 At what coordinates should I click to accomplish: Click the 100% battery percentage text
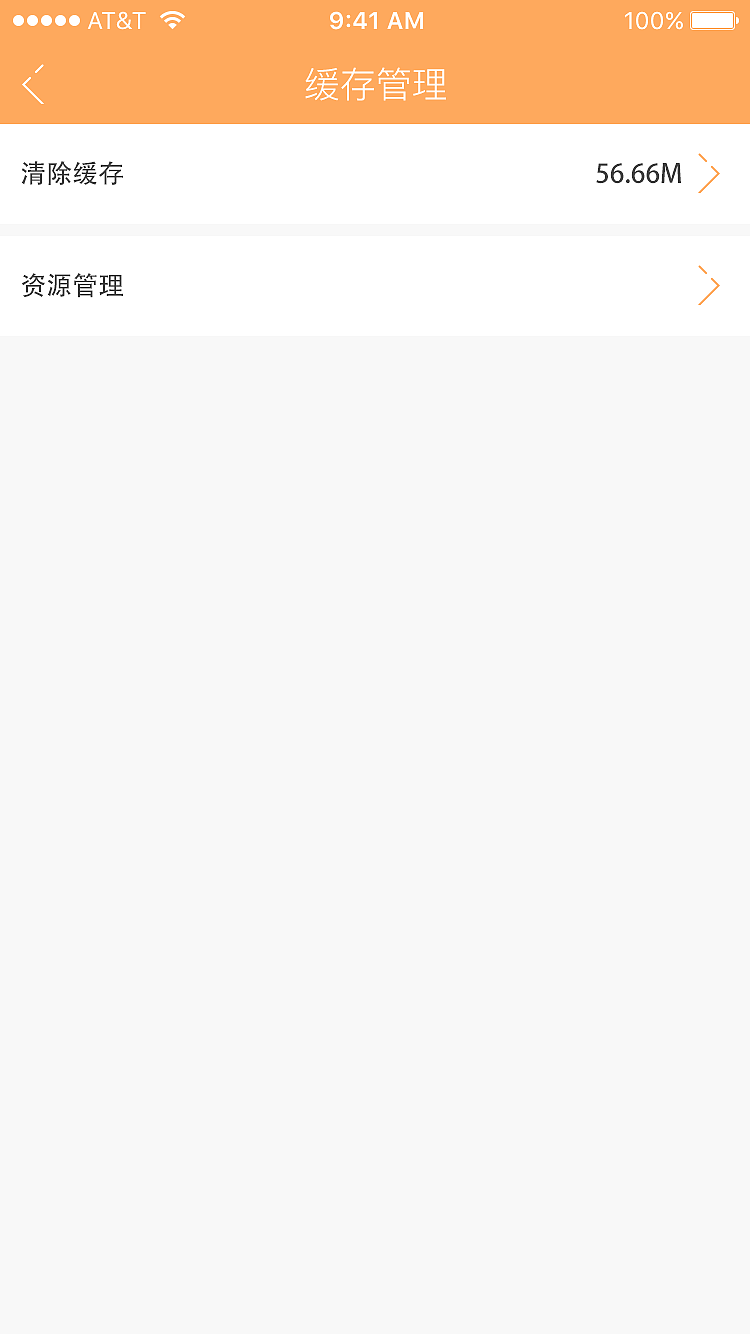(652, 19)
